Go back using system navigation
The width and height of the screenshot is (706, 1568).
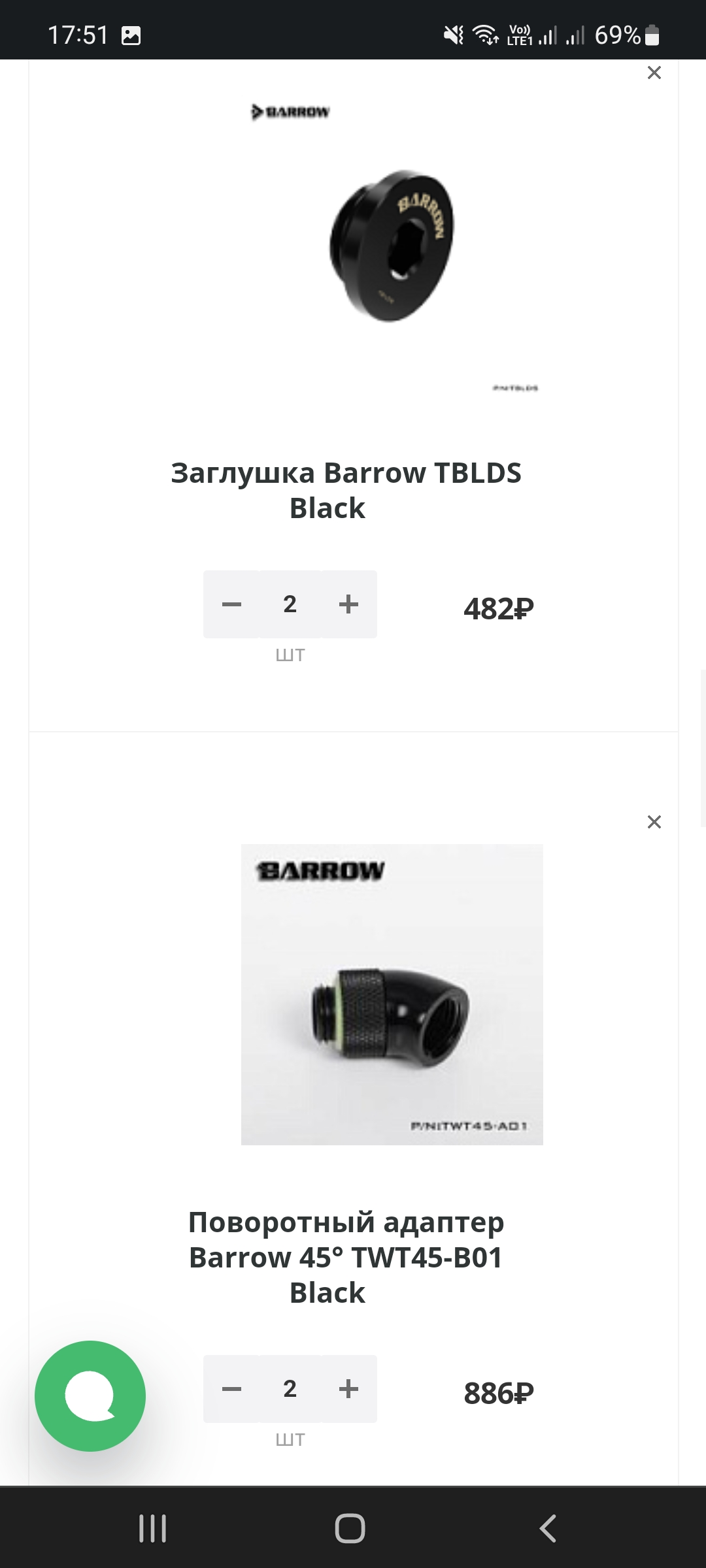point(548,1529)
